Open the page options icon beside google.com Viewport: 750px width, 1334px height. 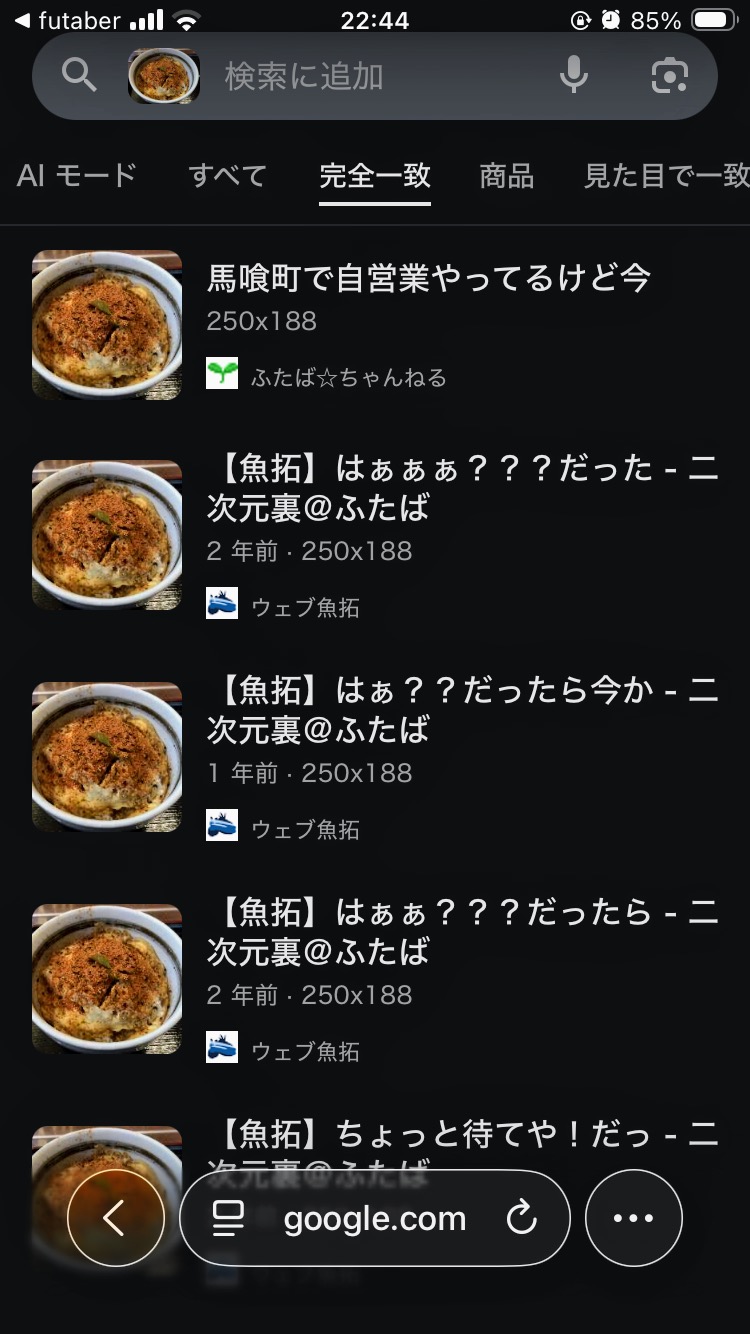pyautogui.click(x=229, y=1218)
